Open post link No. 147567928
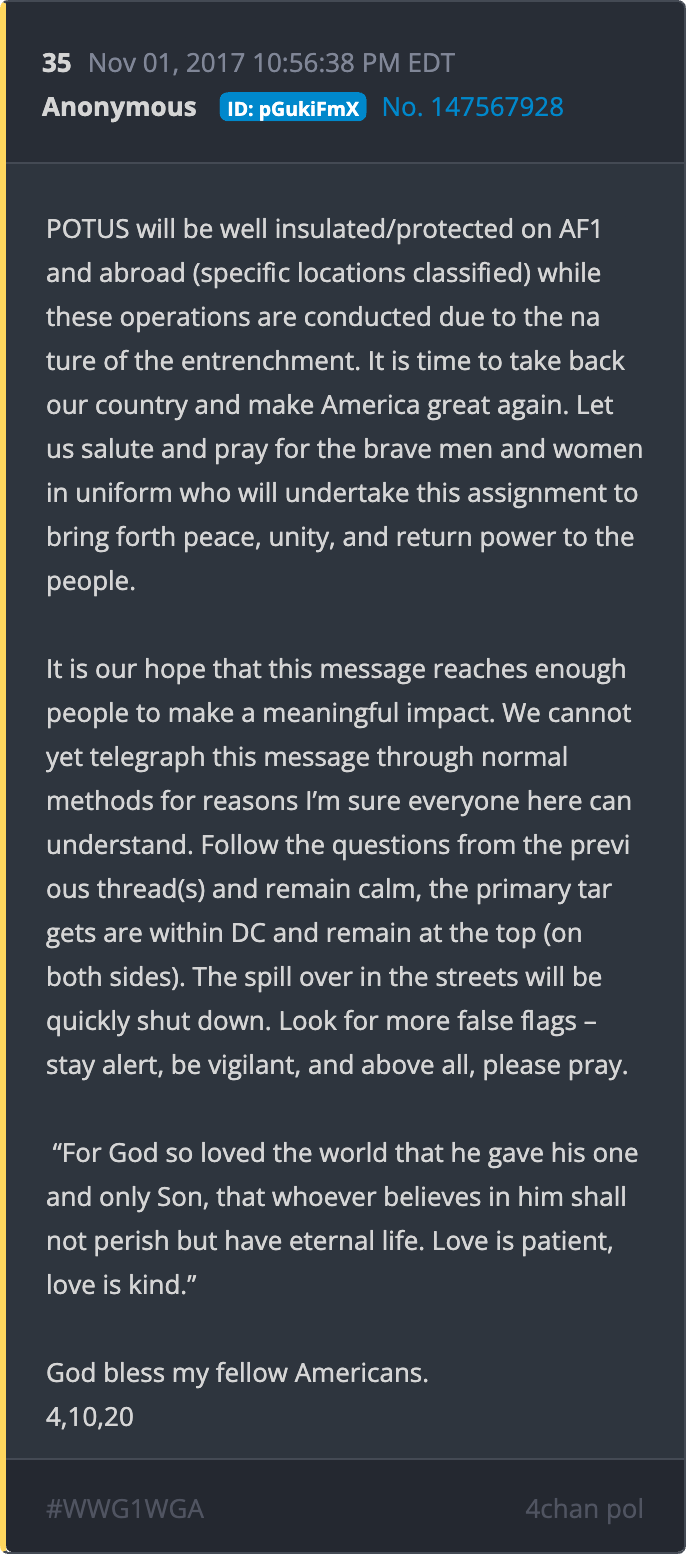 click(473, 107)
